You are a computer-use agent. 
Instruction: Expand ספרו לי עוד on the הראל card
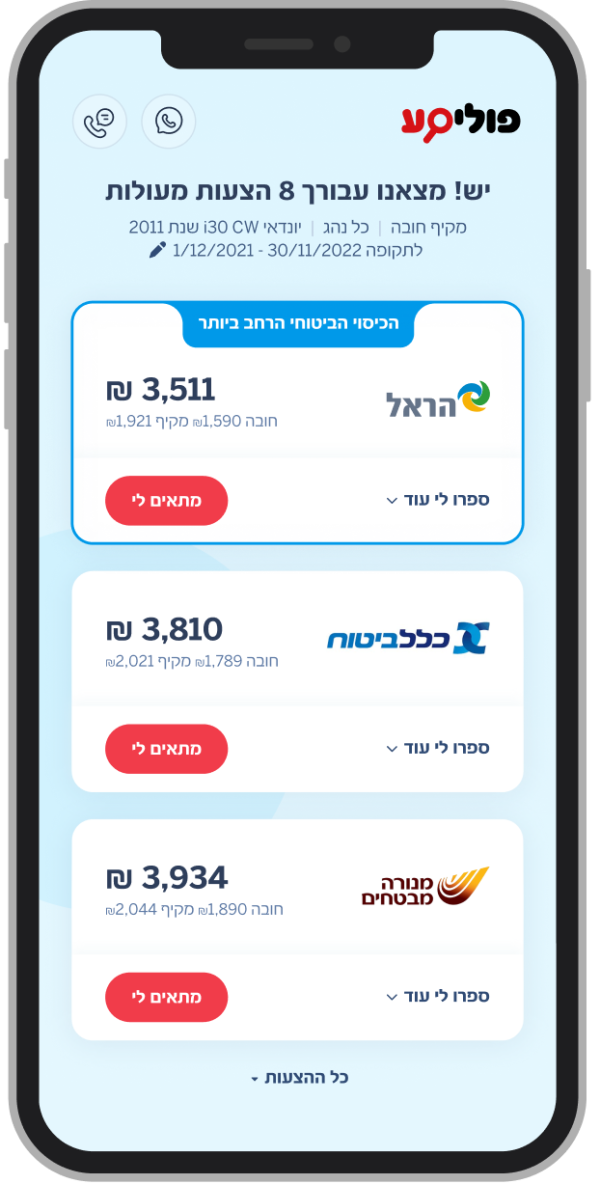click(x=438, y=499)
